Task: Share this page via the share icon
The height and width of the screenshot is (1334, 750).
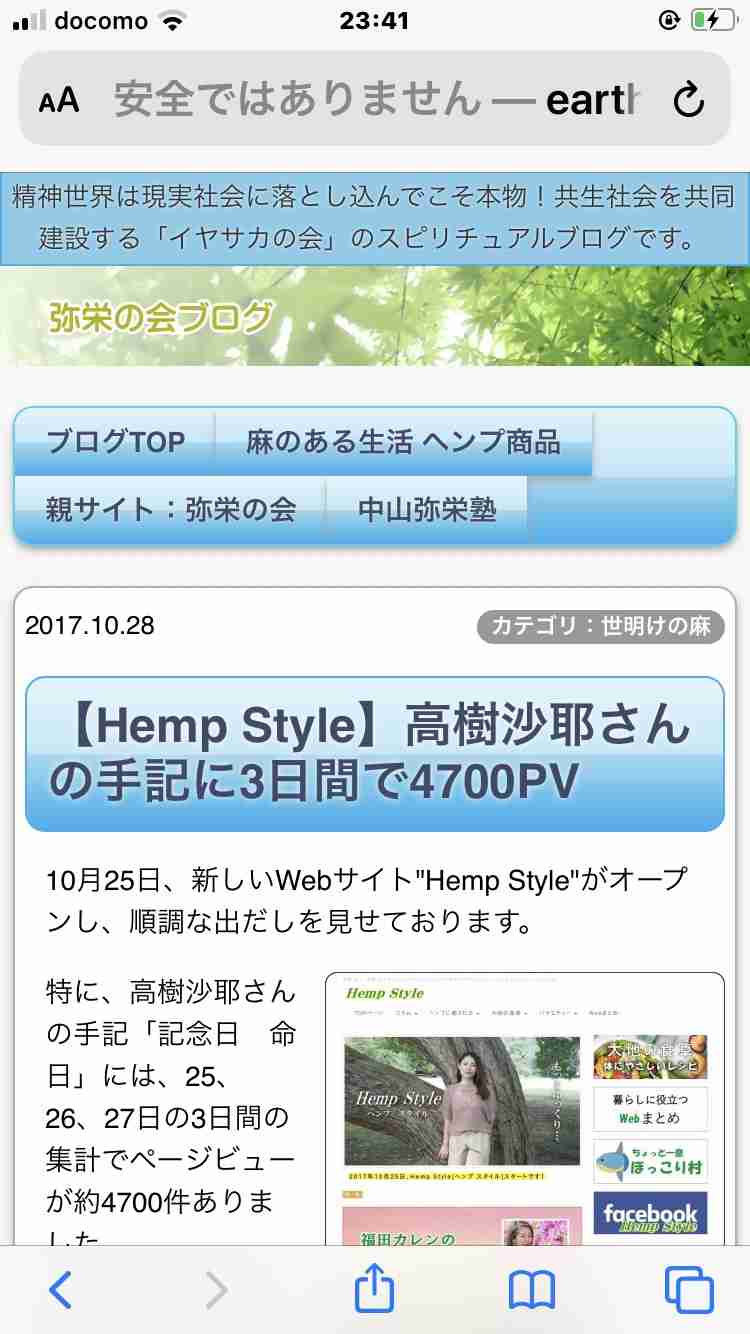Action: [x=375, y=1290]
